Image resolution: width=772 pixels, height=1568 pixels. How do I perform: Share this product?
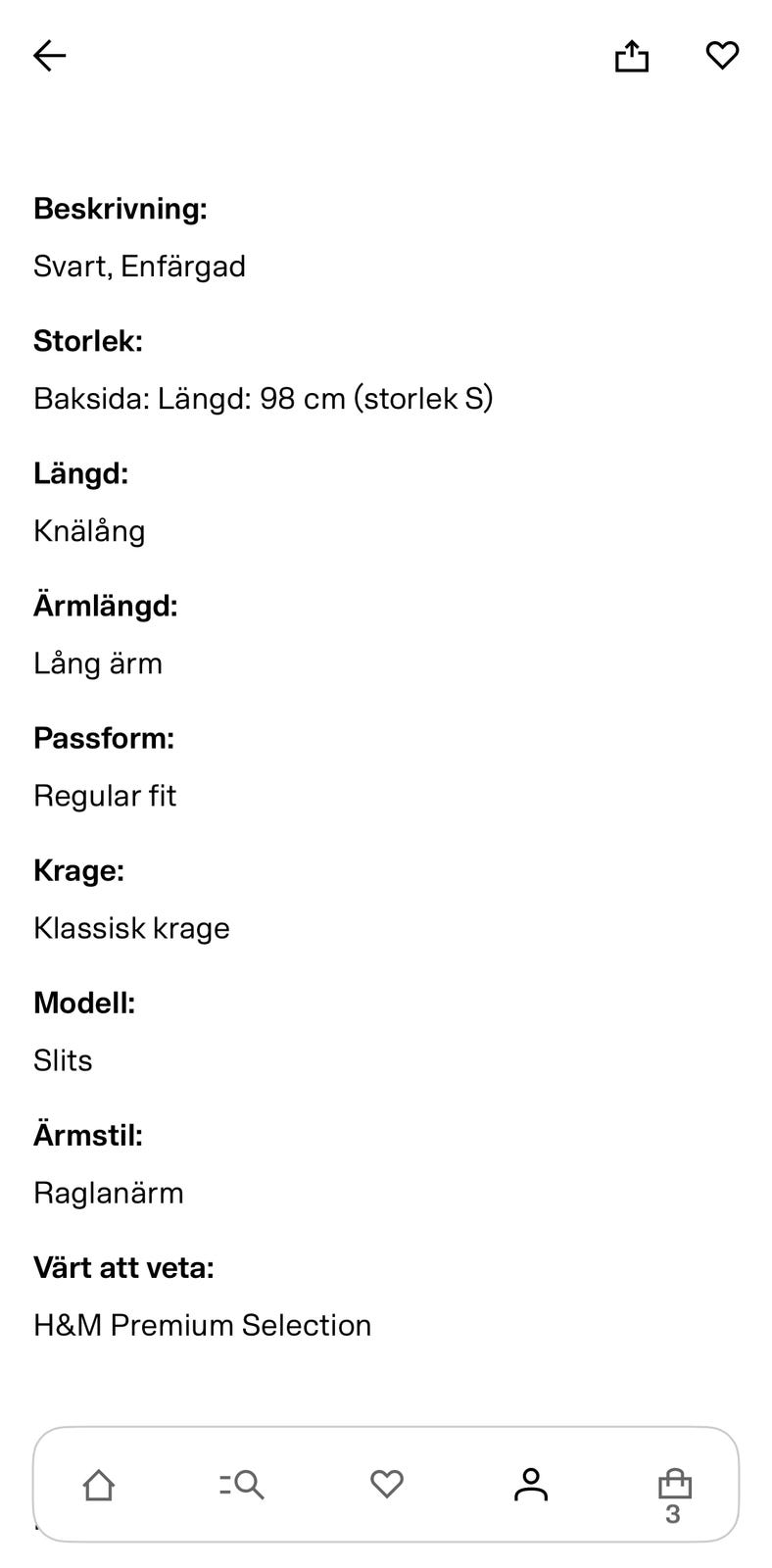tap(632, 56)
